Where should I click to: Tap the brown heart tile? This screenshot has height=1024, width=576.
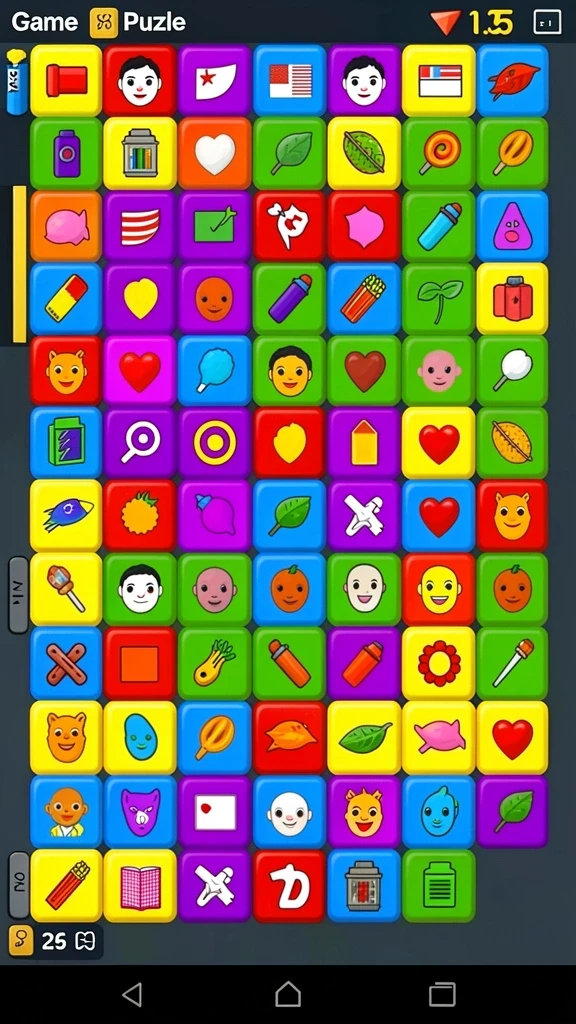tap(364, 371)
